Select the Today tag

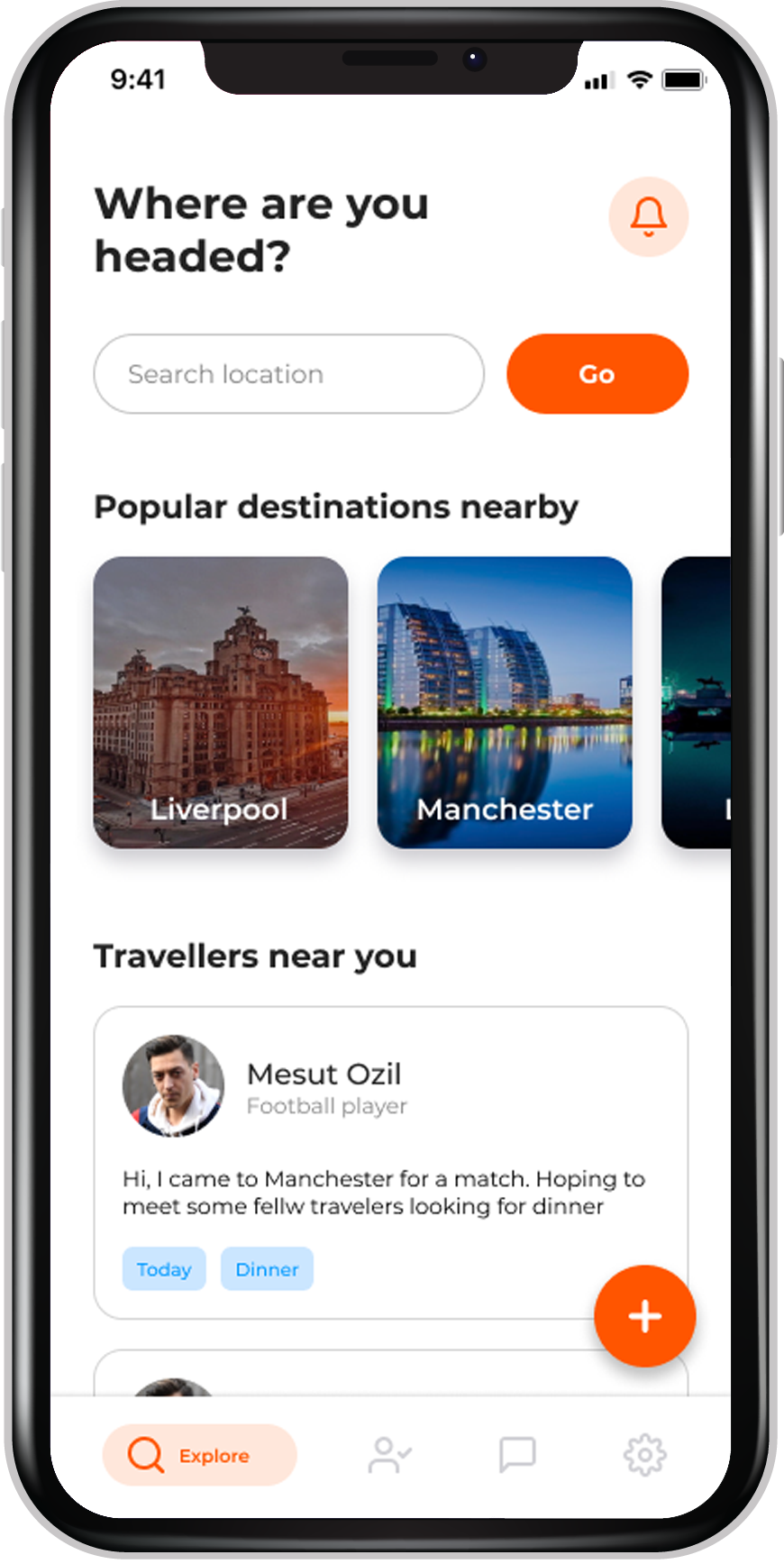(x=164, y=1269)
